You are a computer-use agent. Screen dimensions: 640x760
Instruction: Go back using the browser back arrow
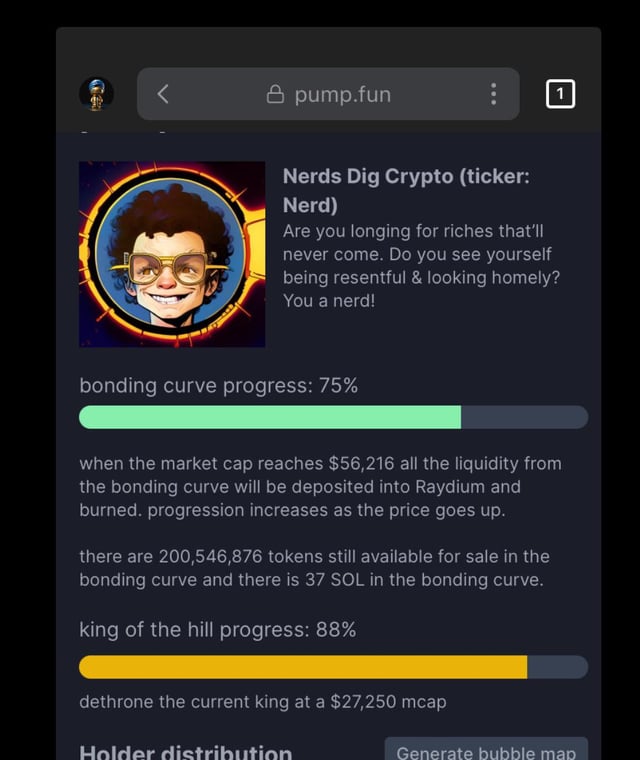pos(163,94)
